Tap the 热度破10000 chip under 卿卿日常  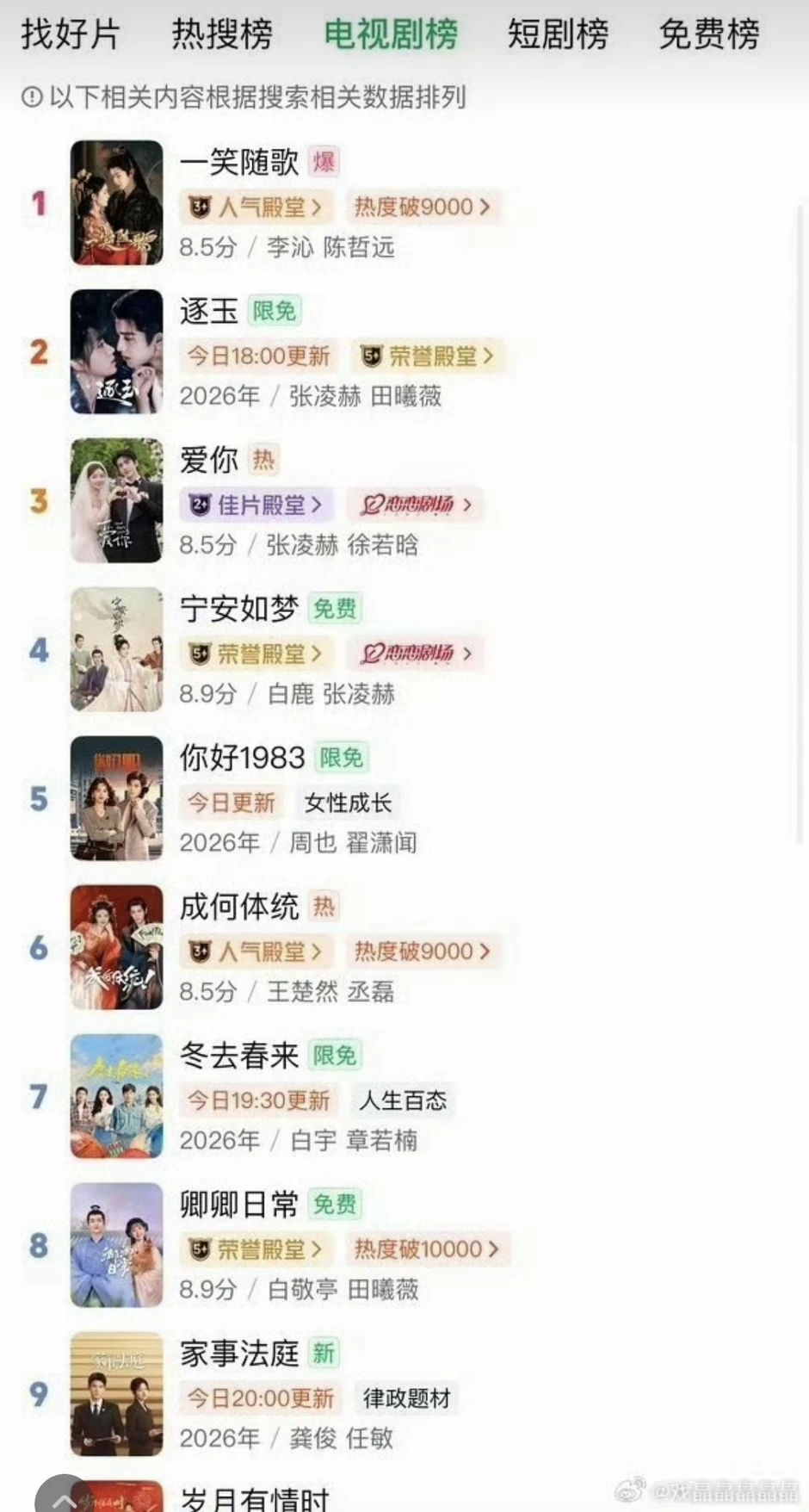[x=426, y=1249]
